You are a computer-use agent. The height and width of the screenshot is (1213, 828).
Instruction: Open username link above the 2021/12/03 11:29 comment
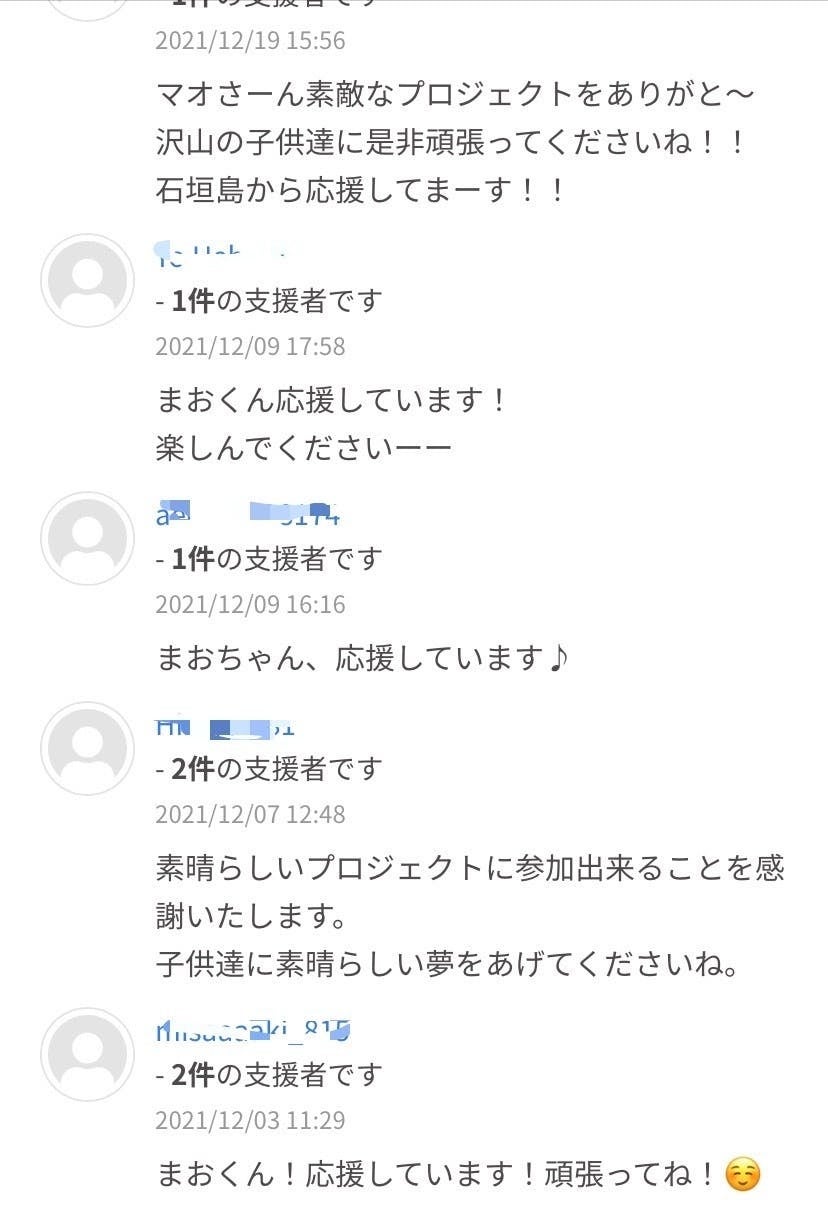pos(253,1030)
